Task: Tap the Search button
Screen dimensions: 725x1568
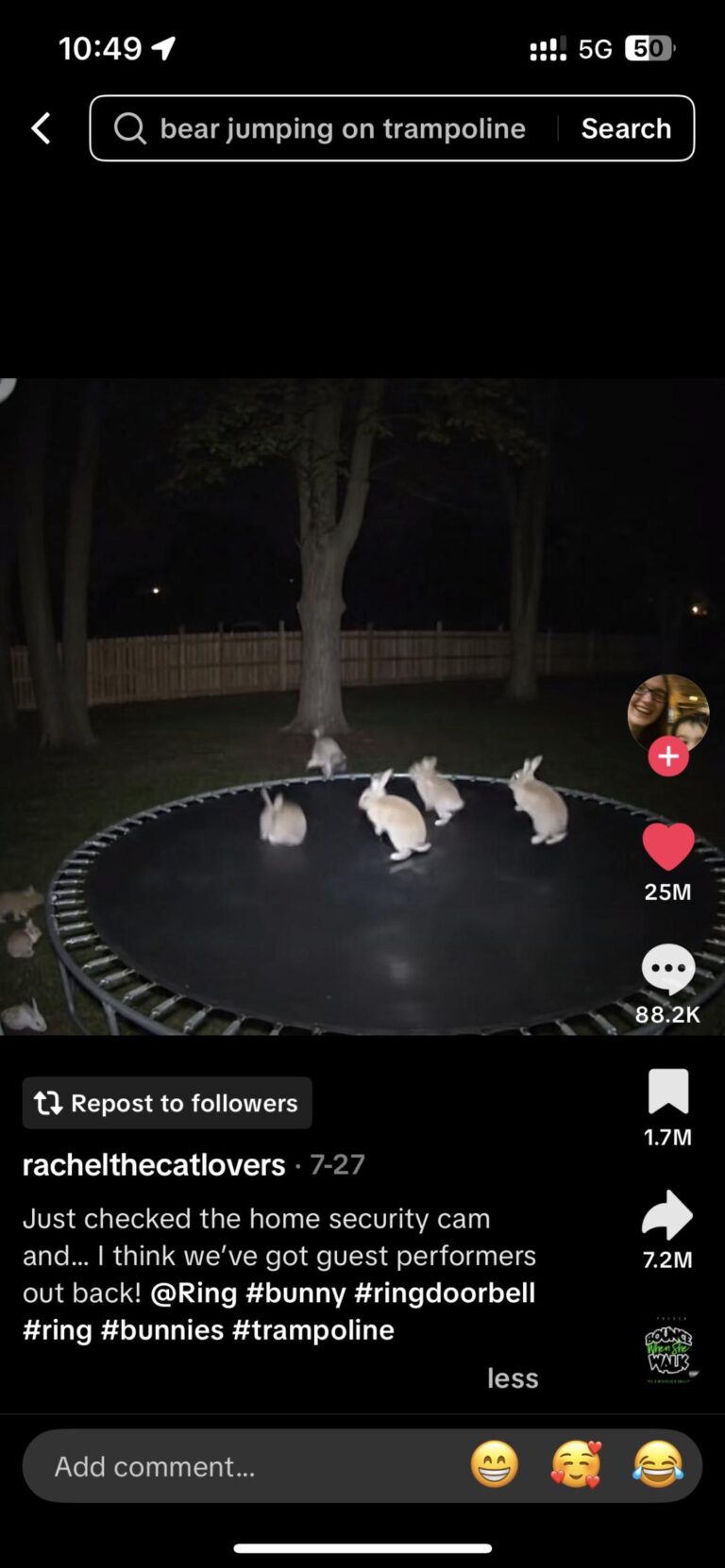Action: click(626, 128)
